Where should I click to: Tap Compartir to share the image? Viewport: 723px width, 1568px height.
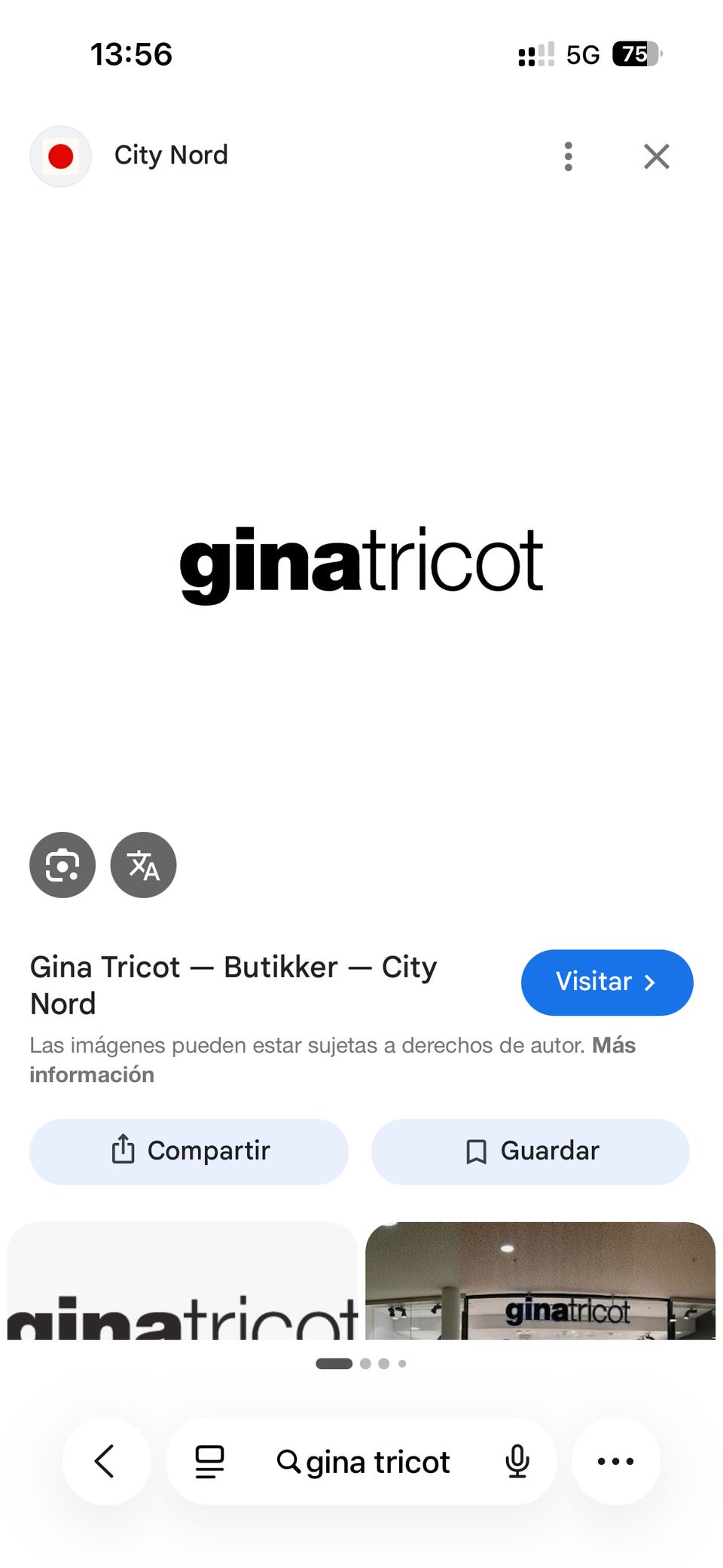(189, 1151)
